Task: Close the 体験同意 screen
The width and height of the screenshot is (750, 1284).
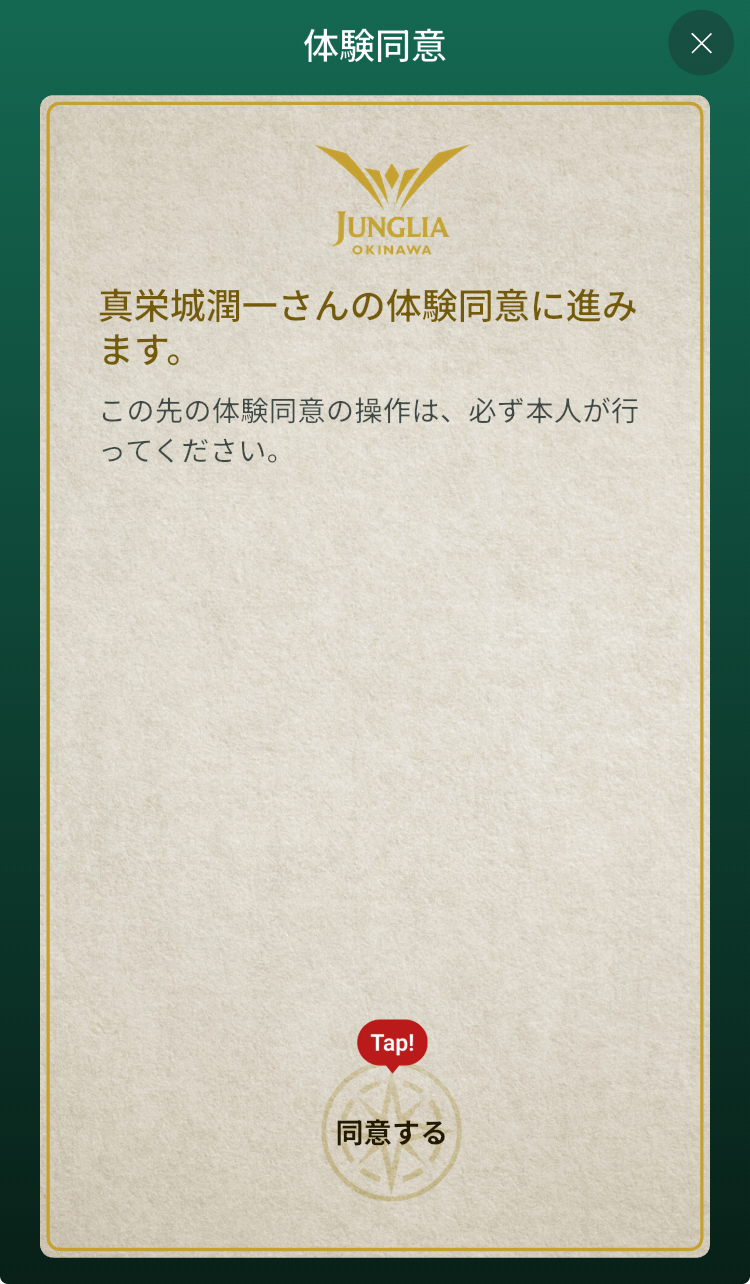Action: [701, 43]
